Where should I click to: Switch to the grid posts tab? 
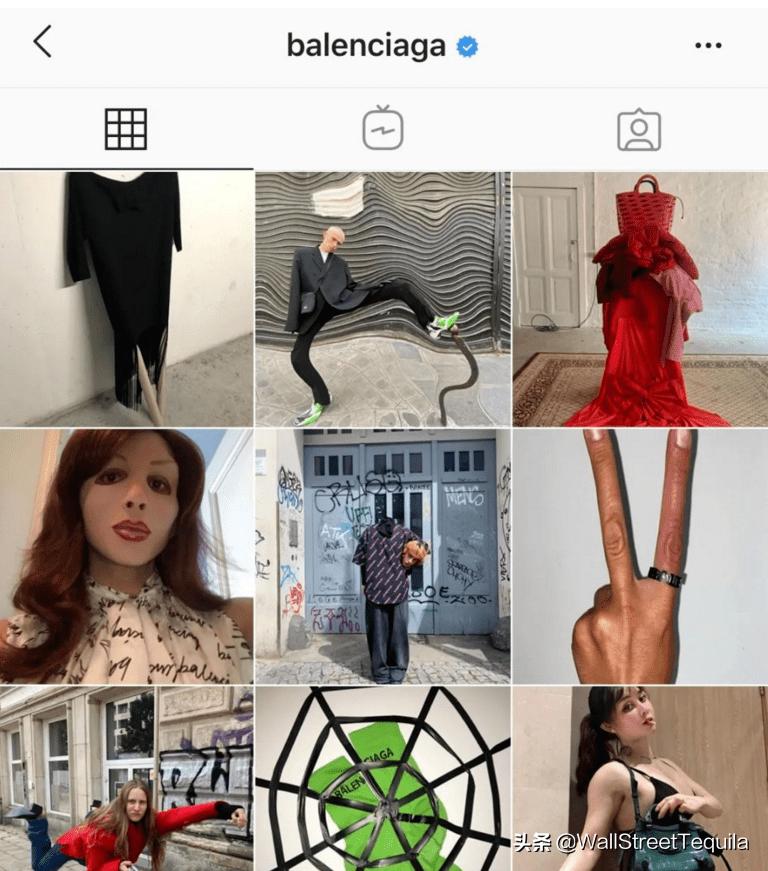pos(126,129)
